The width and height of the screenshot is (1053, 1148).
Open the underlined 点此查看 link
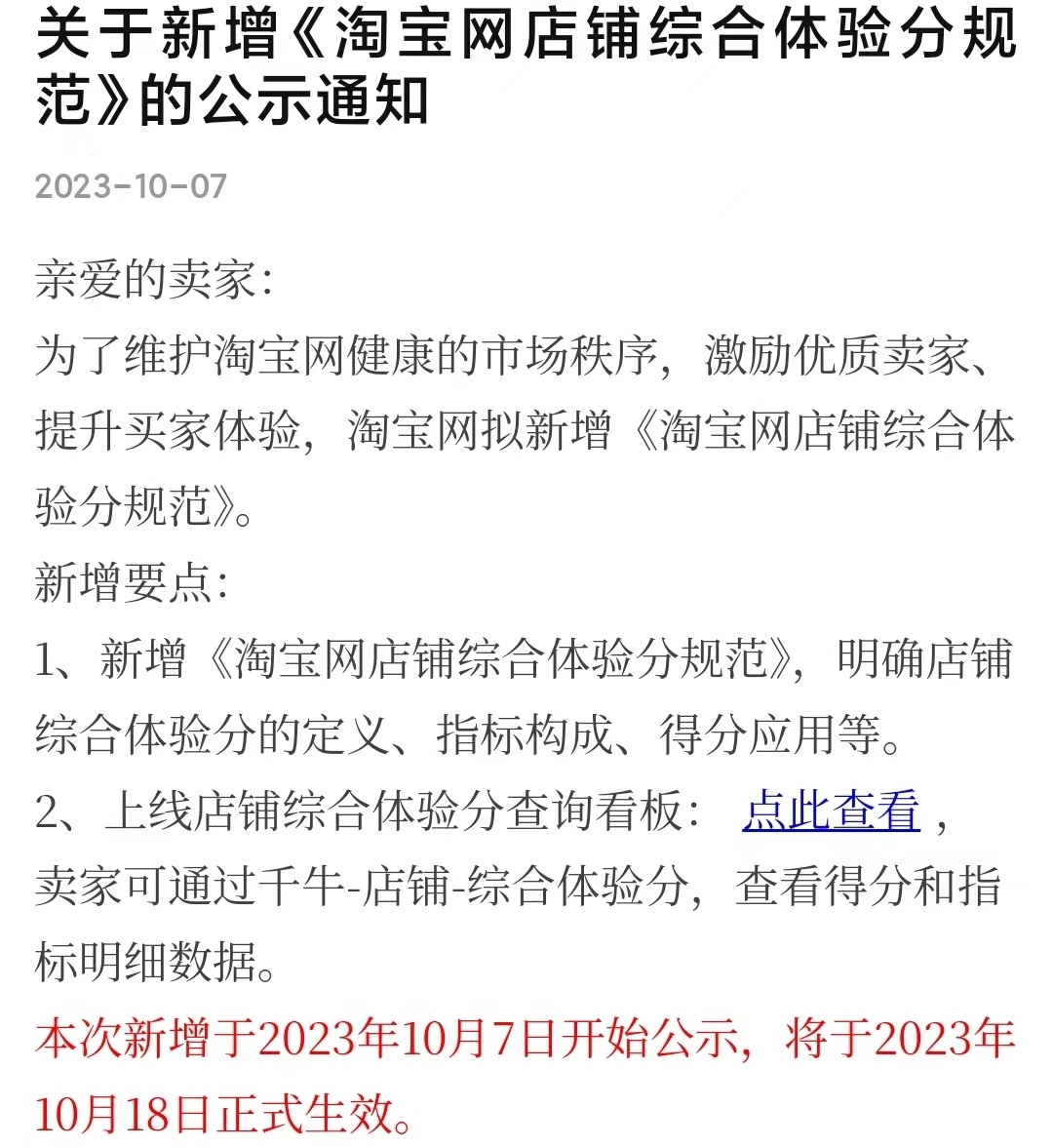tap(831, 812)
